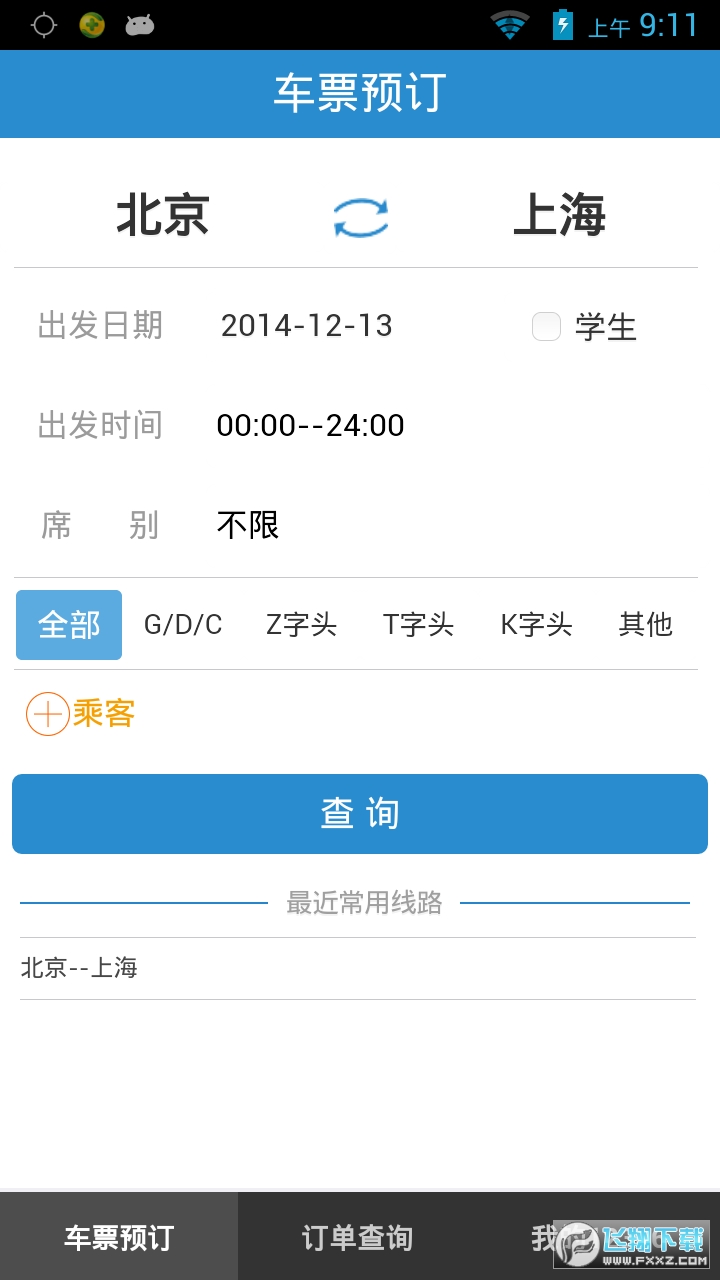Tap the swap cities arrows icon
This screenshot has width=720, height=1280.
click(360, 213)
